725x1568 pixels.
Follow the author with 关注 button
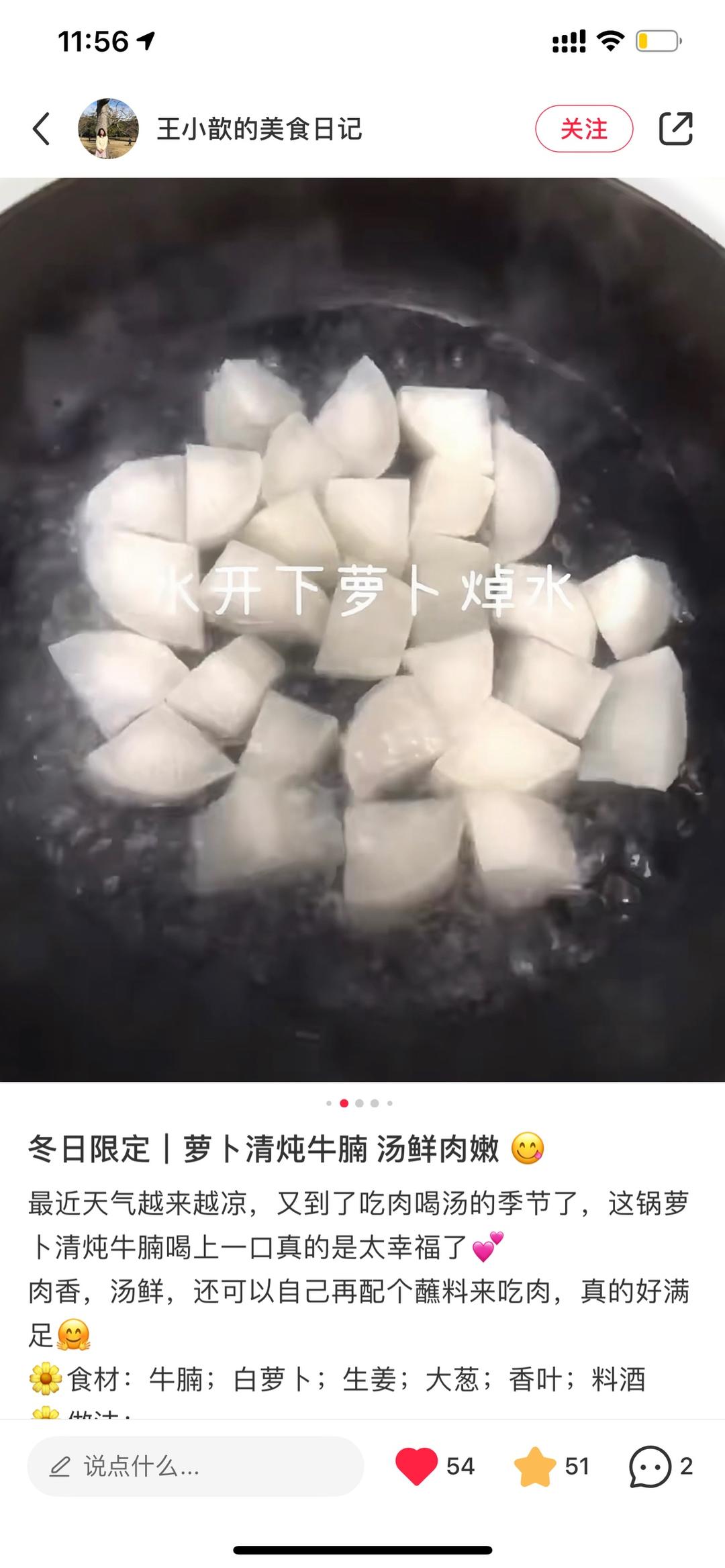(x=583, y=129)
